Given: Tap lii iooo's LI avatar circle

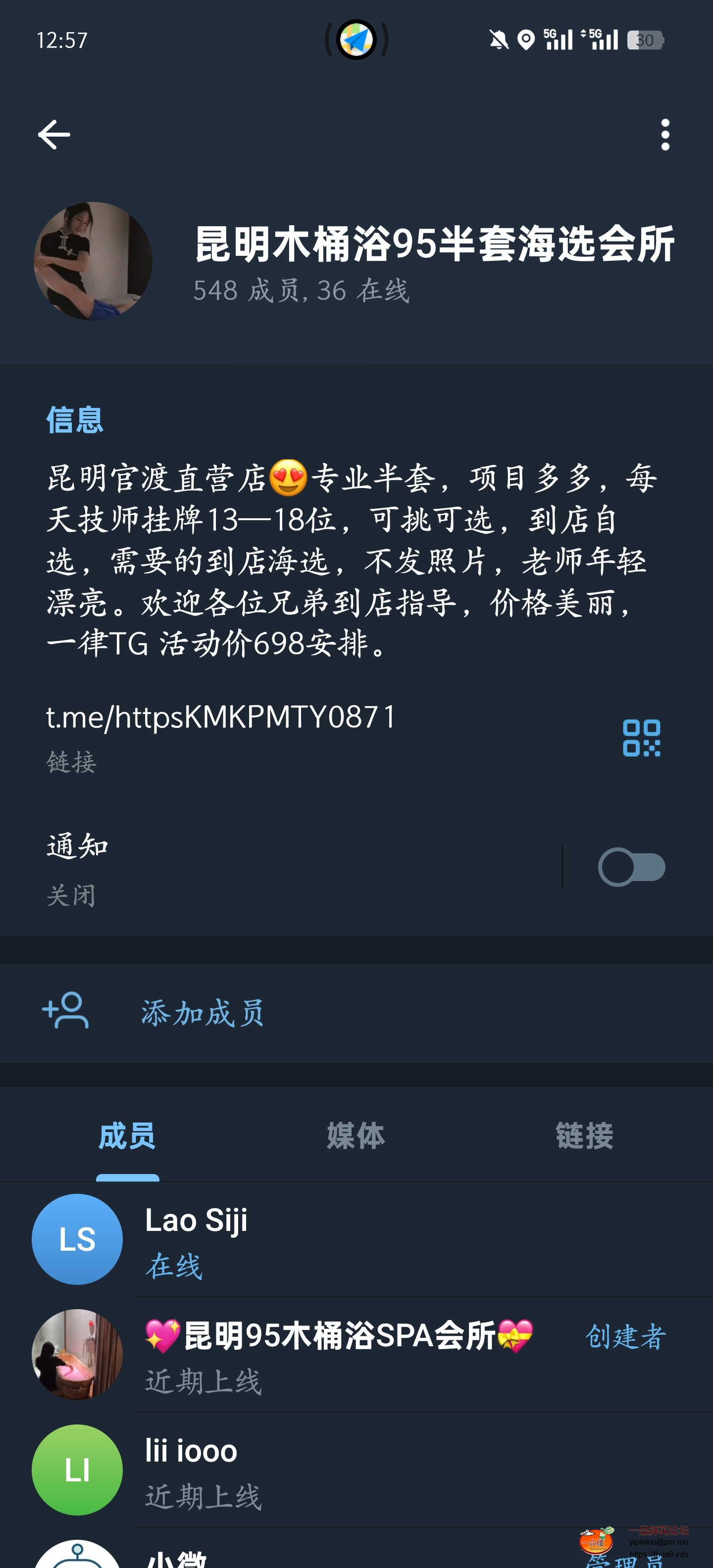Looking at the screenshot, I should point(77,1469).
